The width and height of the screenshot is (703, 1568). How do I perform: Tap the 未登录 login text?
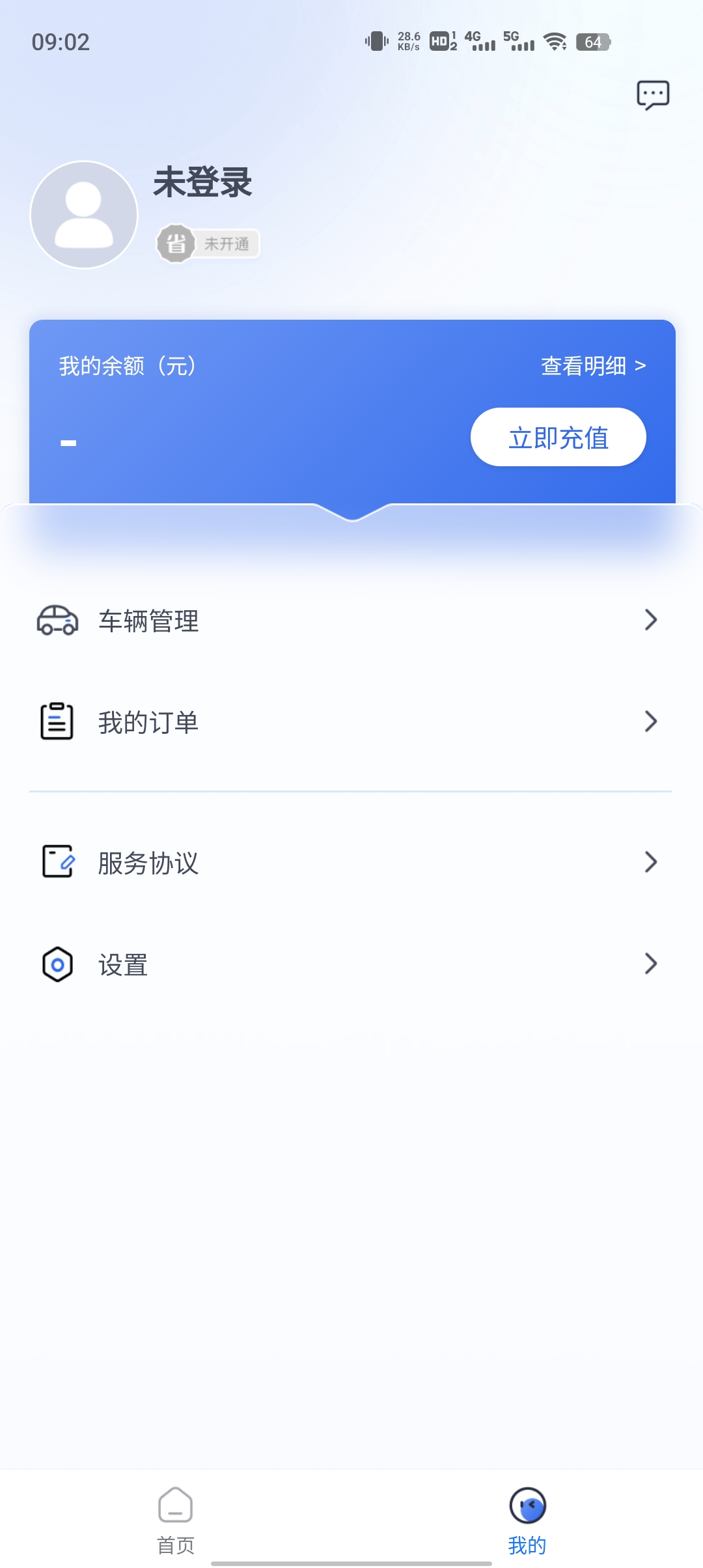(202, 182)
